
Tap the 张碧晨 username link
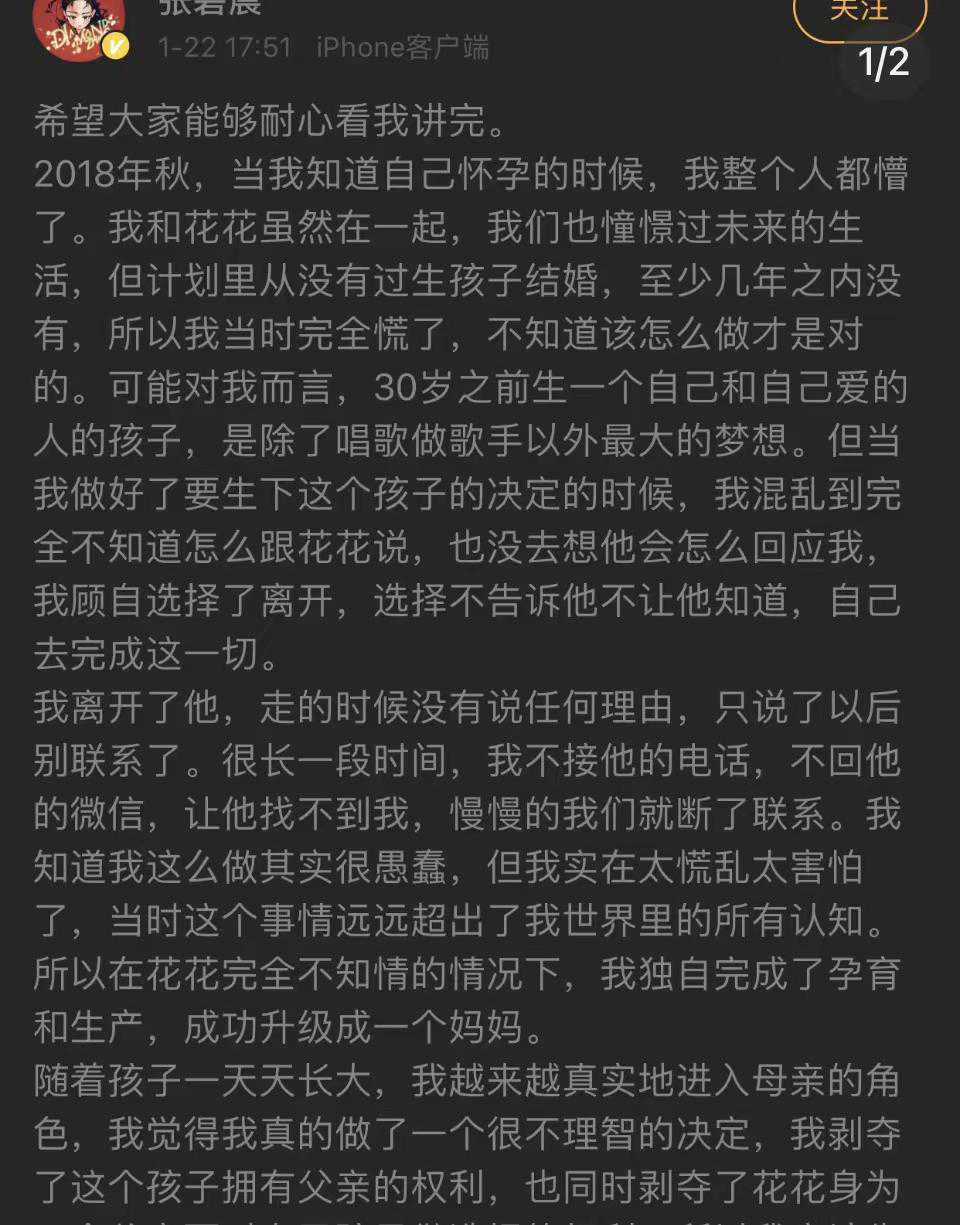[210, 8]
